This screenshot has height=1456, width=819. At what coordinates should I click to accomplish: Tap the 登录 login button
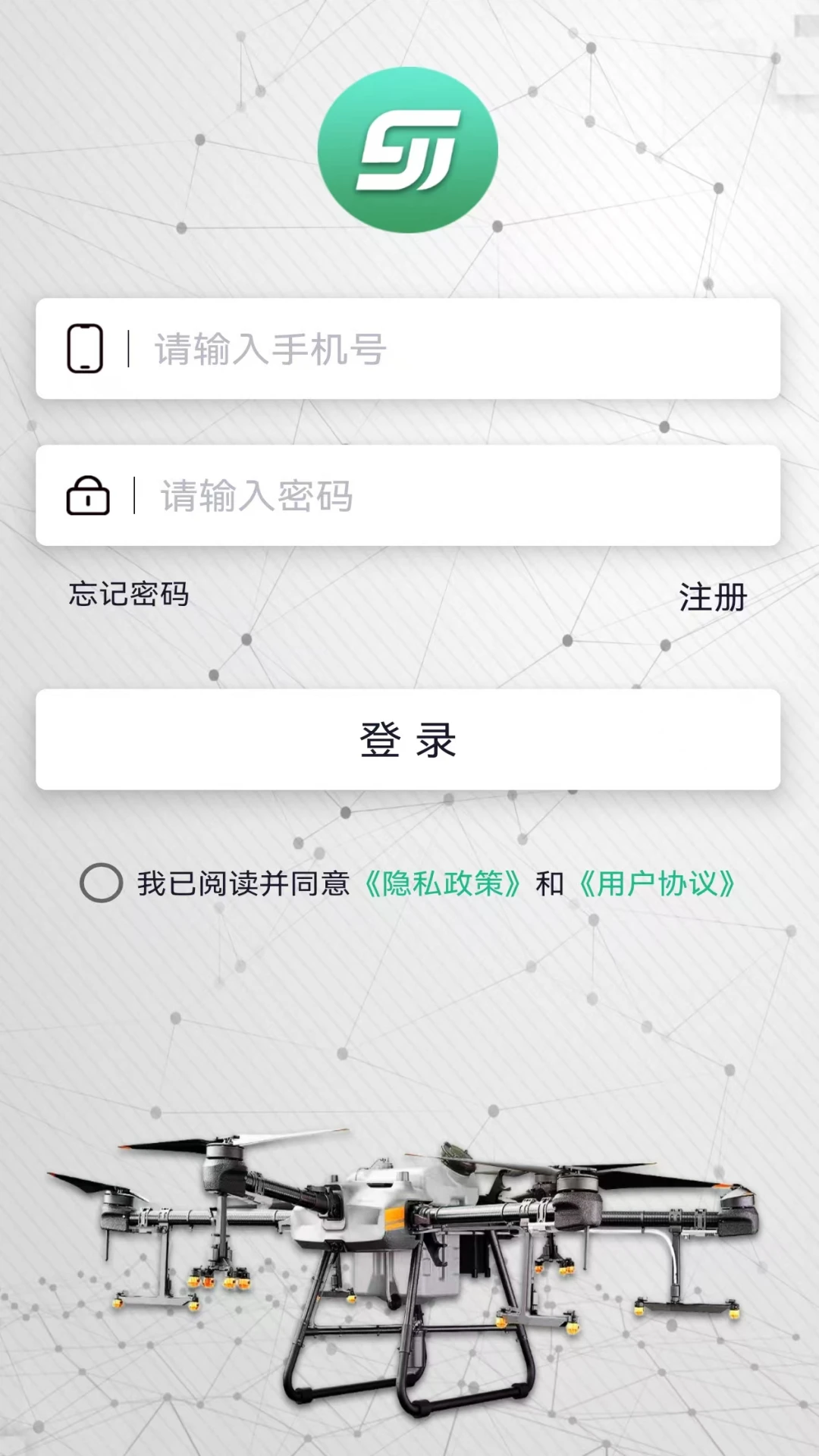point(408,739)
